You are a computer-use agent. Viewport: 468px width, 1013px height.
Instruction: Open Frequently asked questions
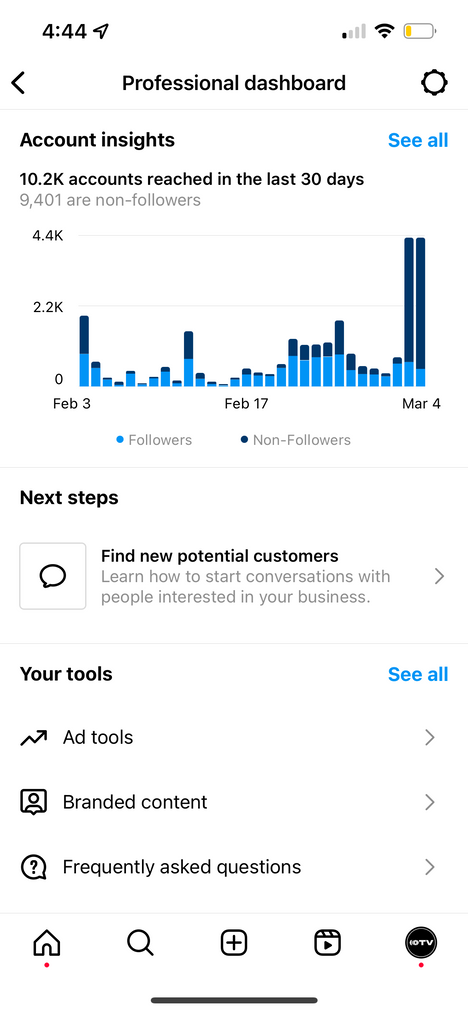click(234, 867)
